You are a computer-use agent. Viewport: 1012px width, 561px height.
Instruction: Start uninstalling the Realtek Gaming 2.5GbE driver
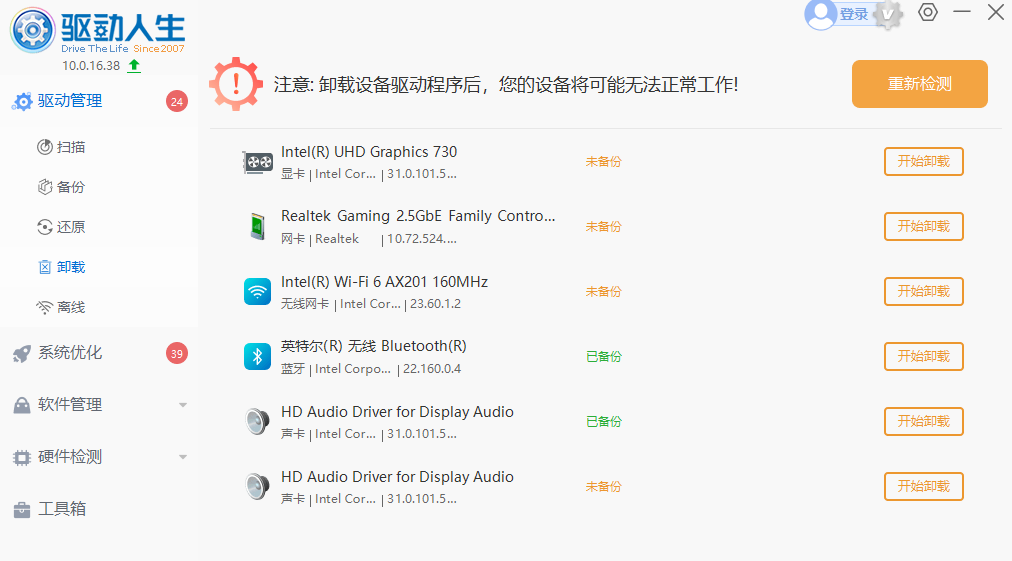click(923, 226)
